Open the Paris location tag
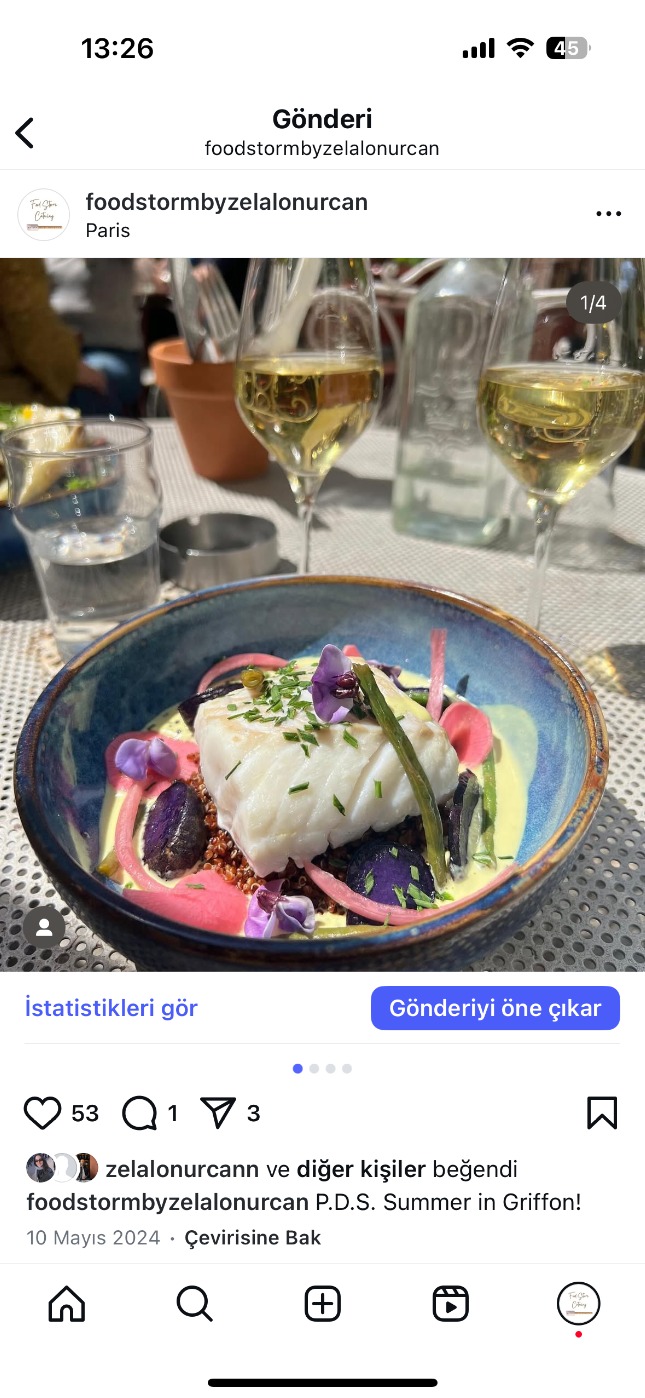Screen dimensions: 645x1398 (108, 231)
